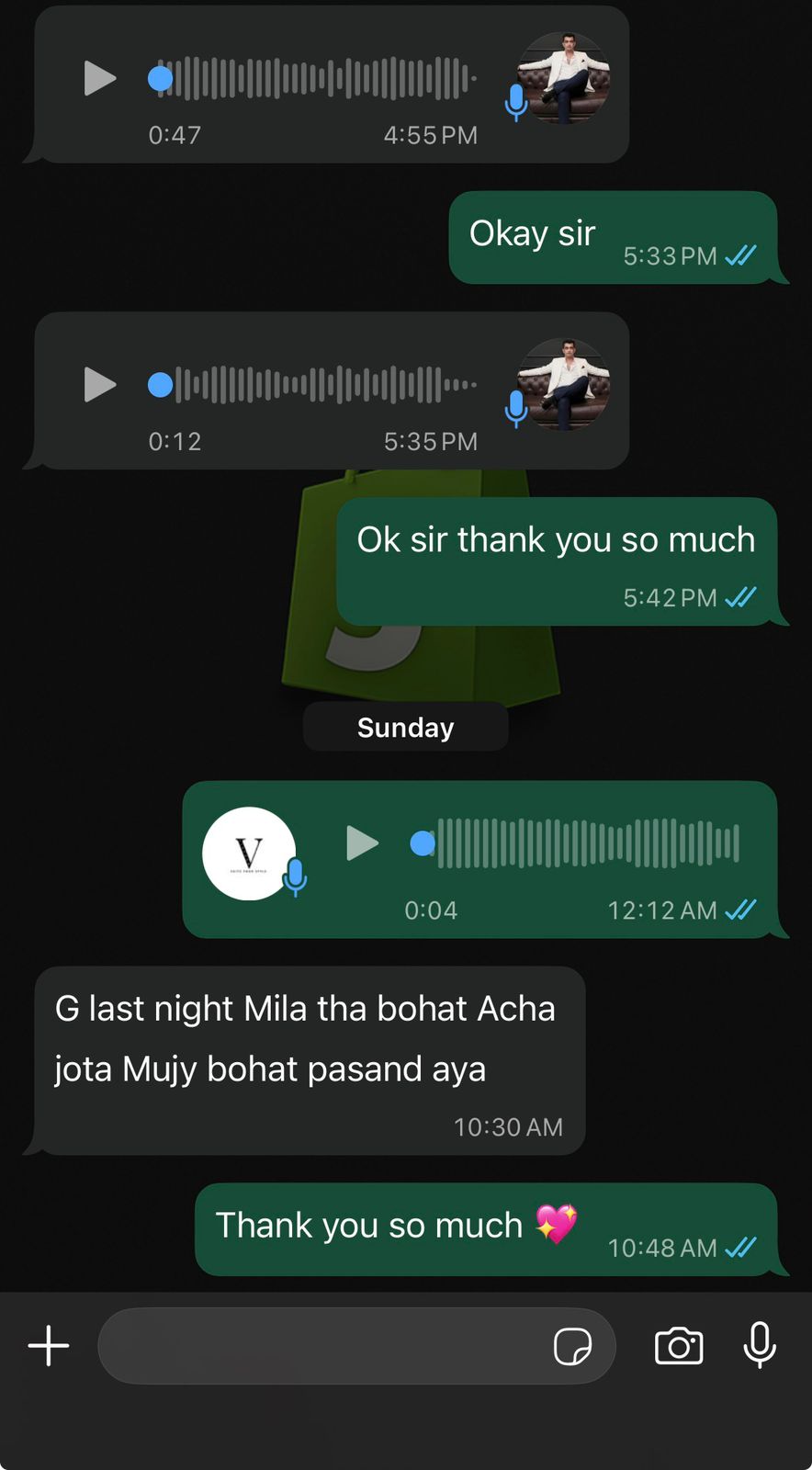Open the plus attachment menu

(x=49, y=1346)
